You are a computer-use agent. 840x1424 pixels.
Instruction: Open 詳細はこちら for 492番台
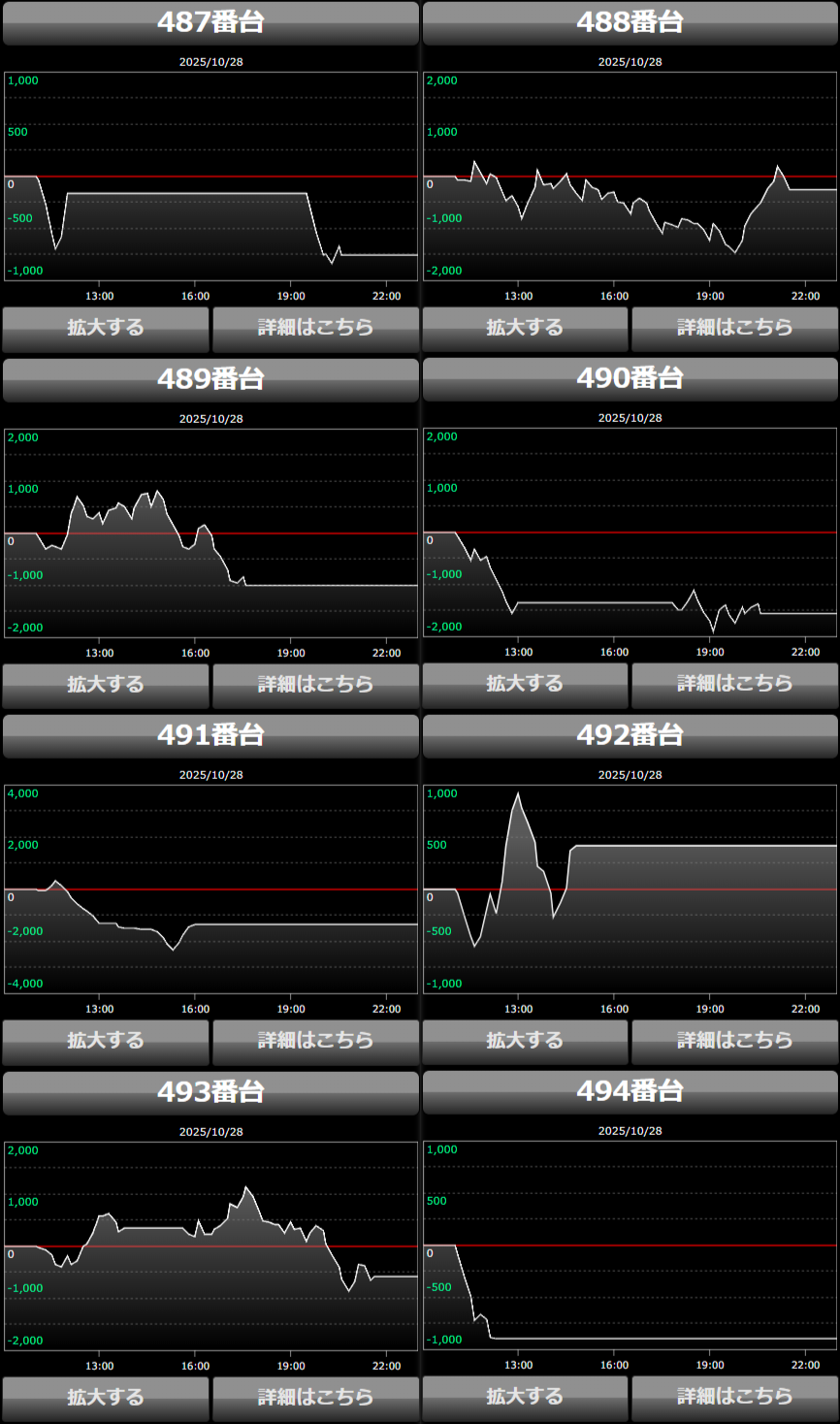[x=734, y=1041]
